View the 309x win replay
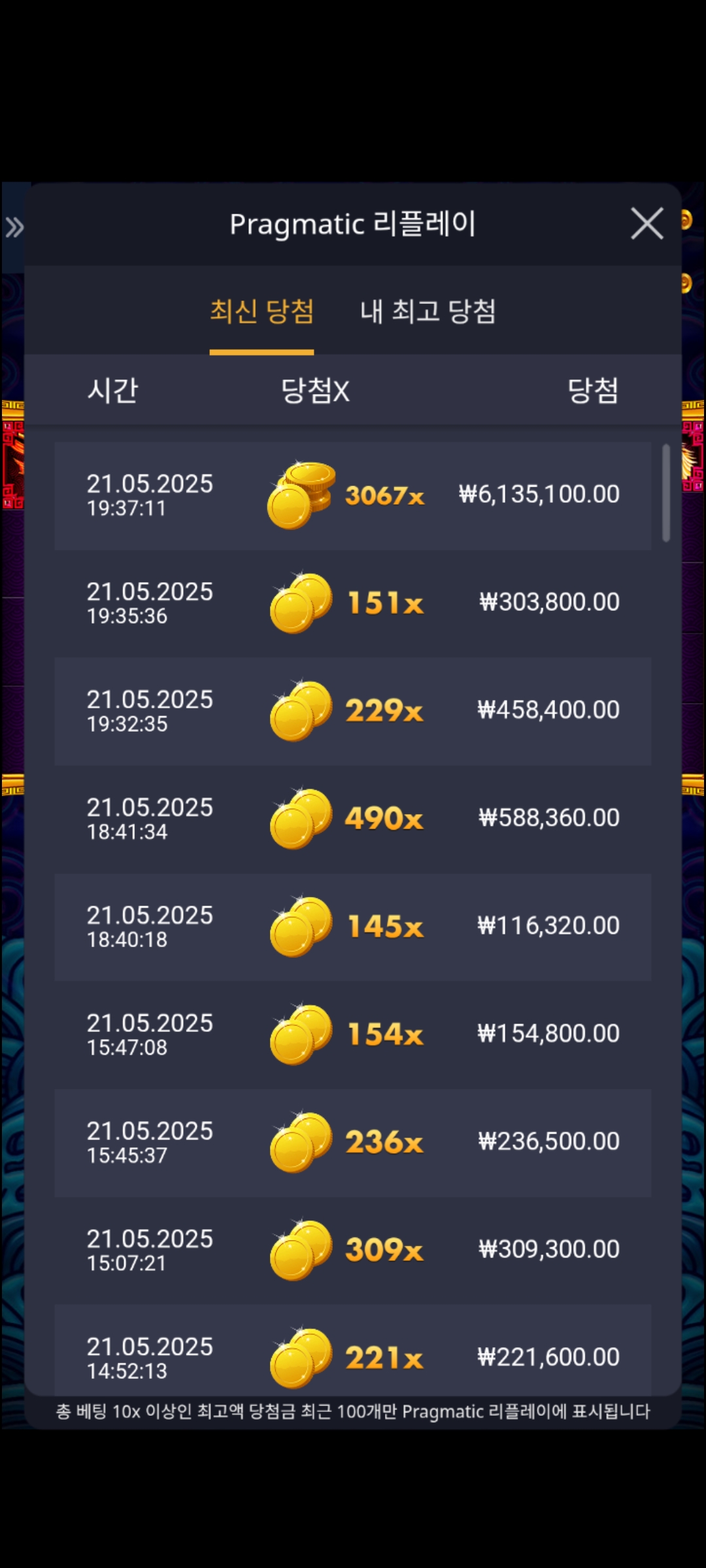706x1568 pixels. click(353, 1250)
